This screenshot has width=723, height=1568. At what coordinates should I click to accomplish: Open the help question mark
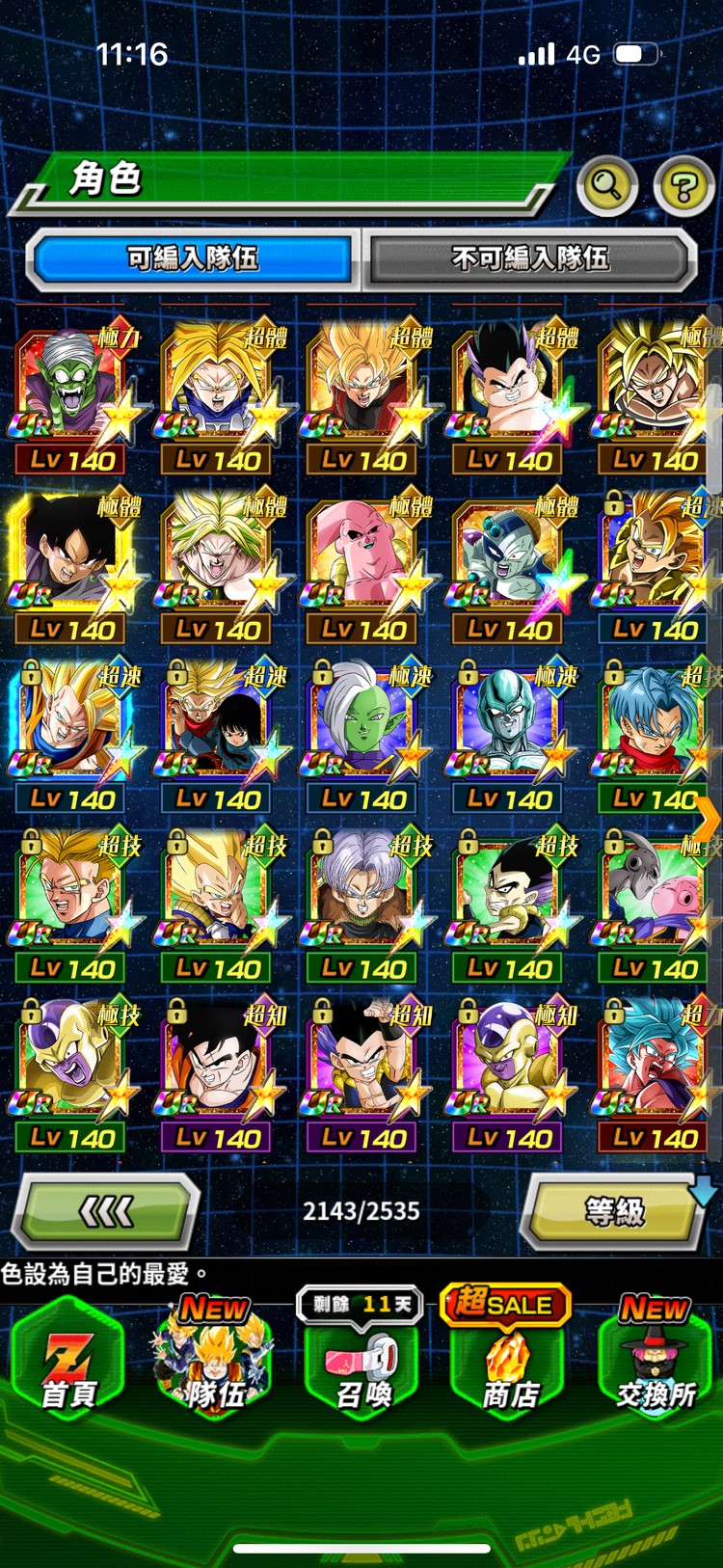click(683, 186)
